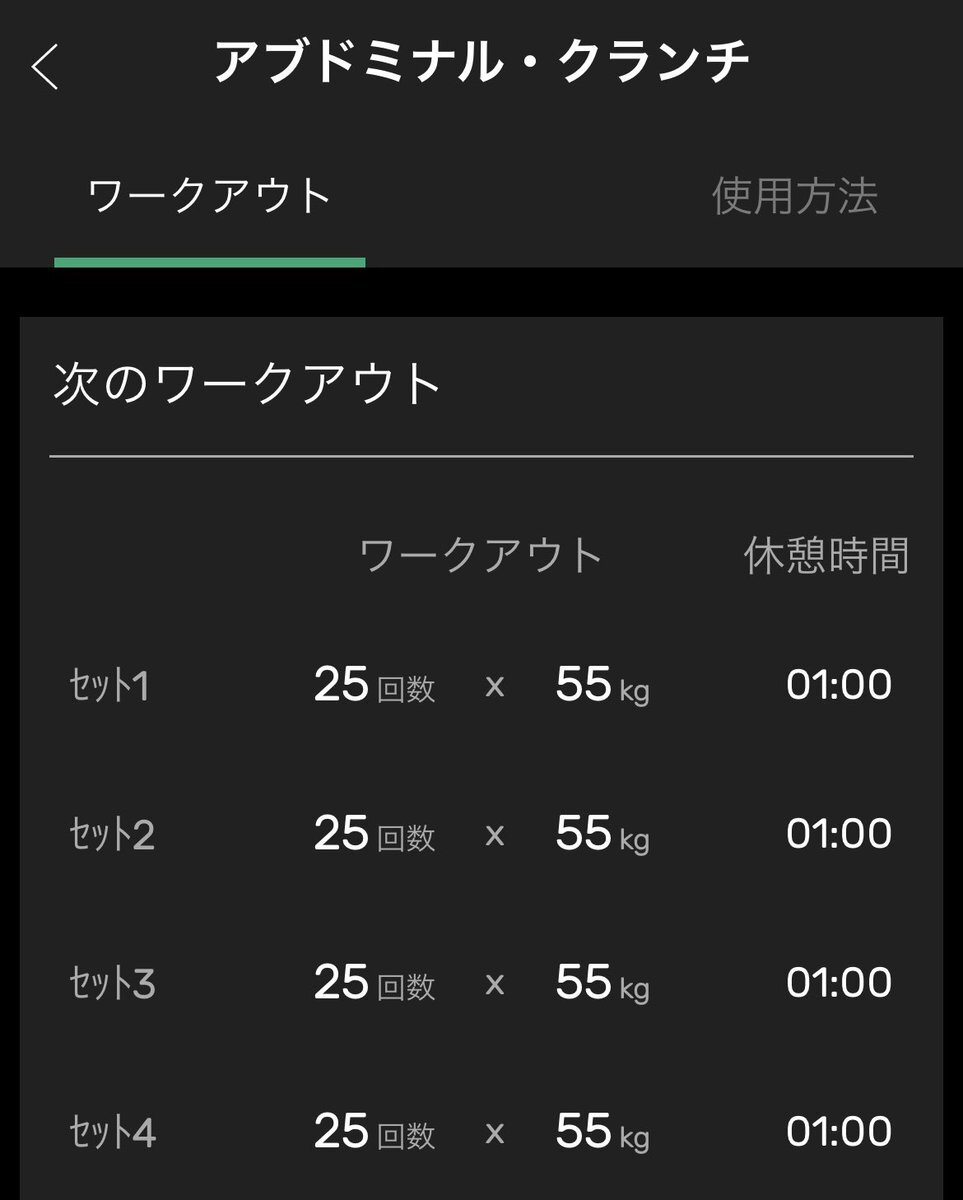Go back using the arrow icon
This screenshot has width=963, height=1200.
click(x=45, y=68)
